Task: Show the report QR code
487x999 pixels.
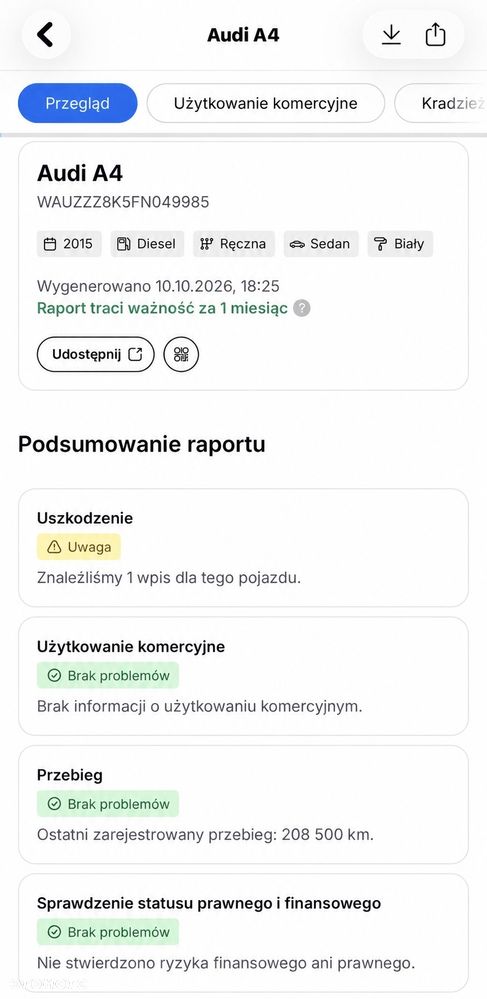Action: coord(182,354)
